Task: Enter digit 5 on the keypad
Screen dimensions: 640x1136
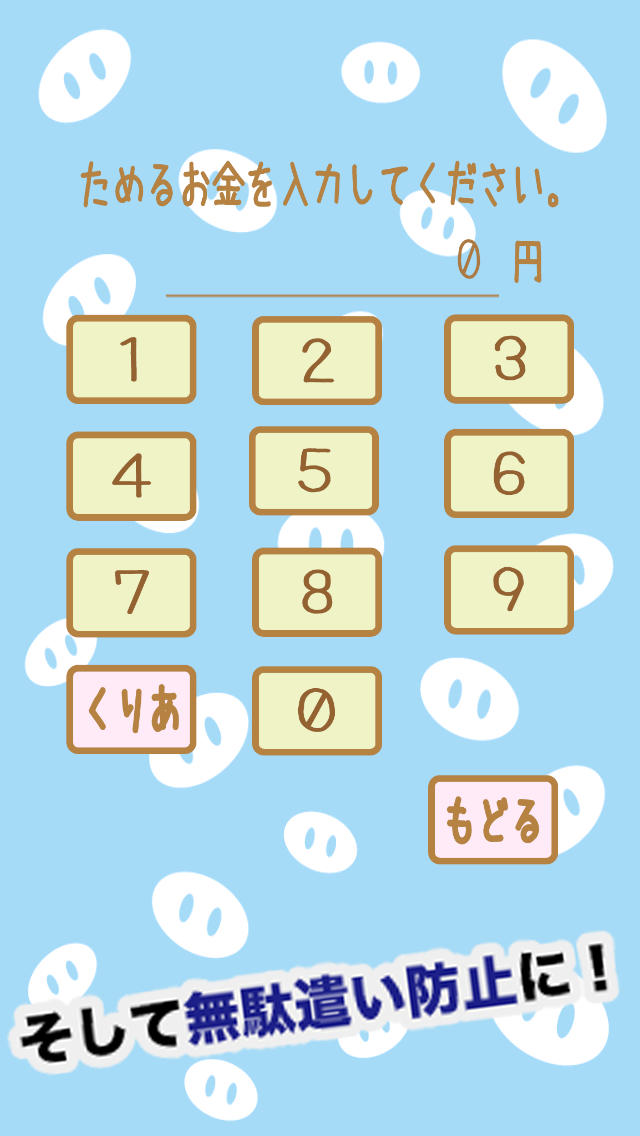Action: point(314,471)
